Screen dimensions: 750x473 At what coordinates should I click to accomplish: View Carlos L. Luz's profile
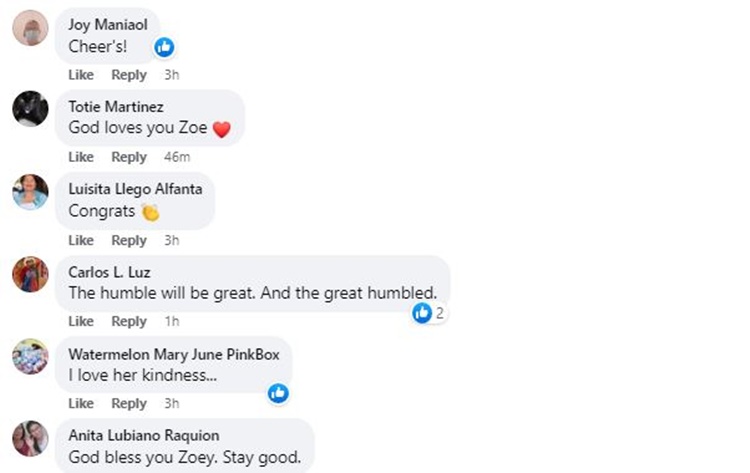[109, 271]
